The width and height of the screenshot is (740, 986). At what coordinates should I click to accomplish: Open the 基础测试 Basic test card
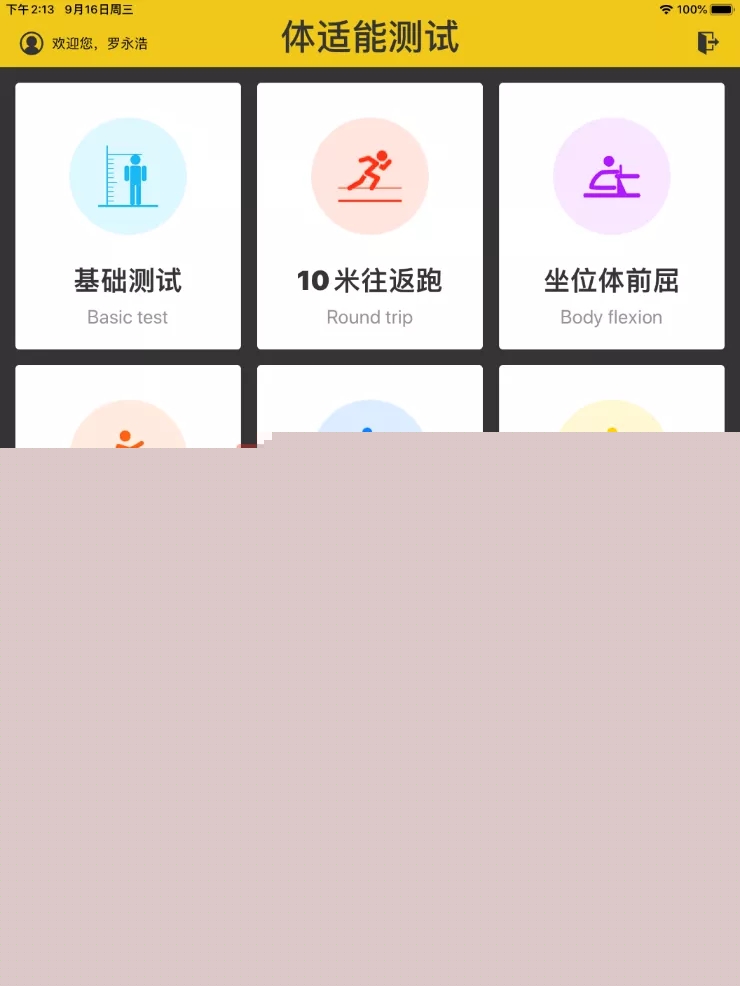tap(127, 215)
